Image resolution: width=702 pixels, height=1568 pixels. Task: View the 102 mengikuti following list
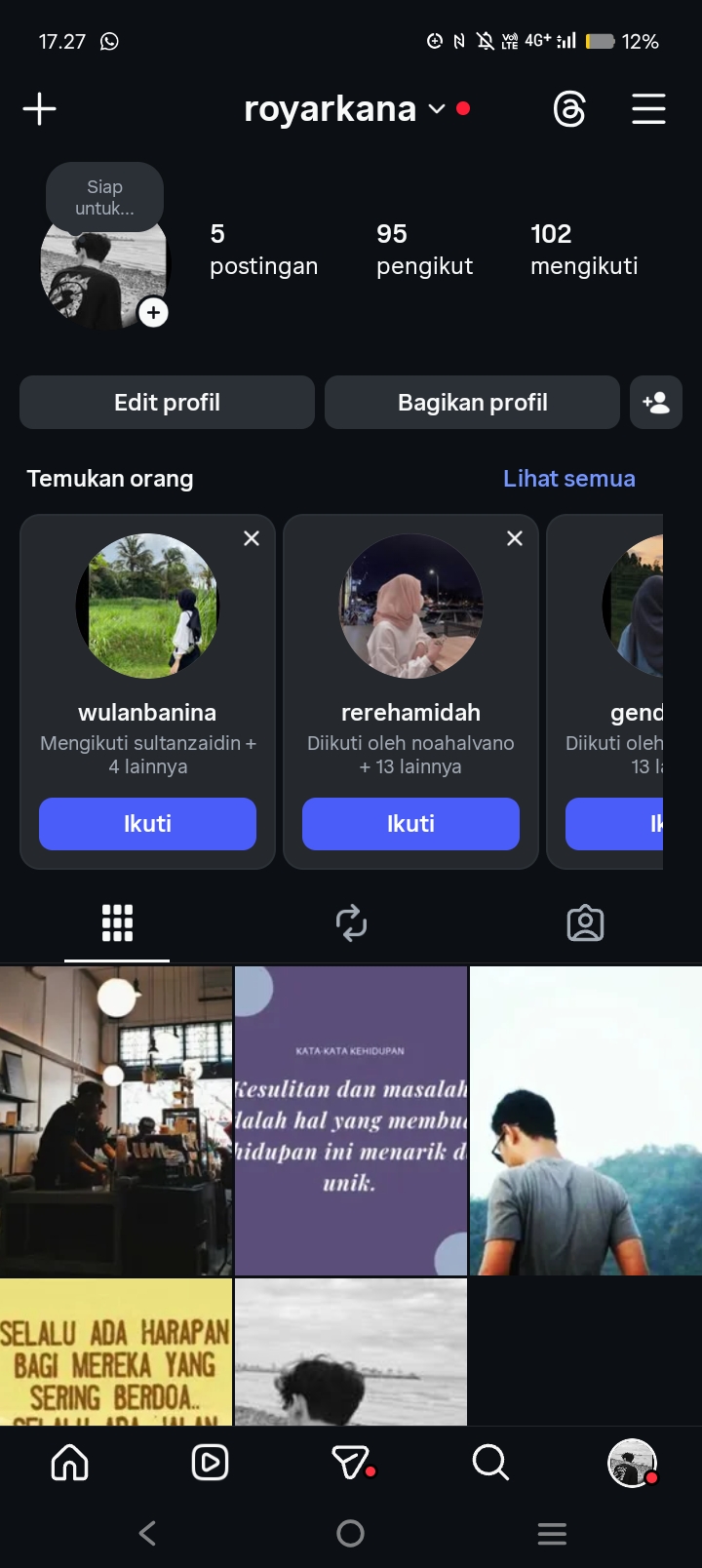coord(583,250)
